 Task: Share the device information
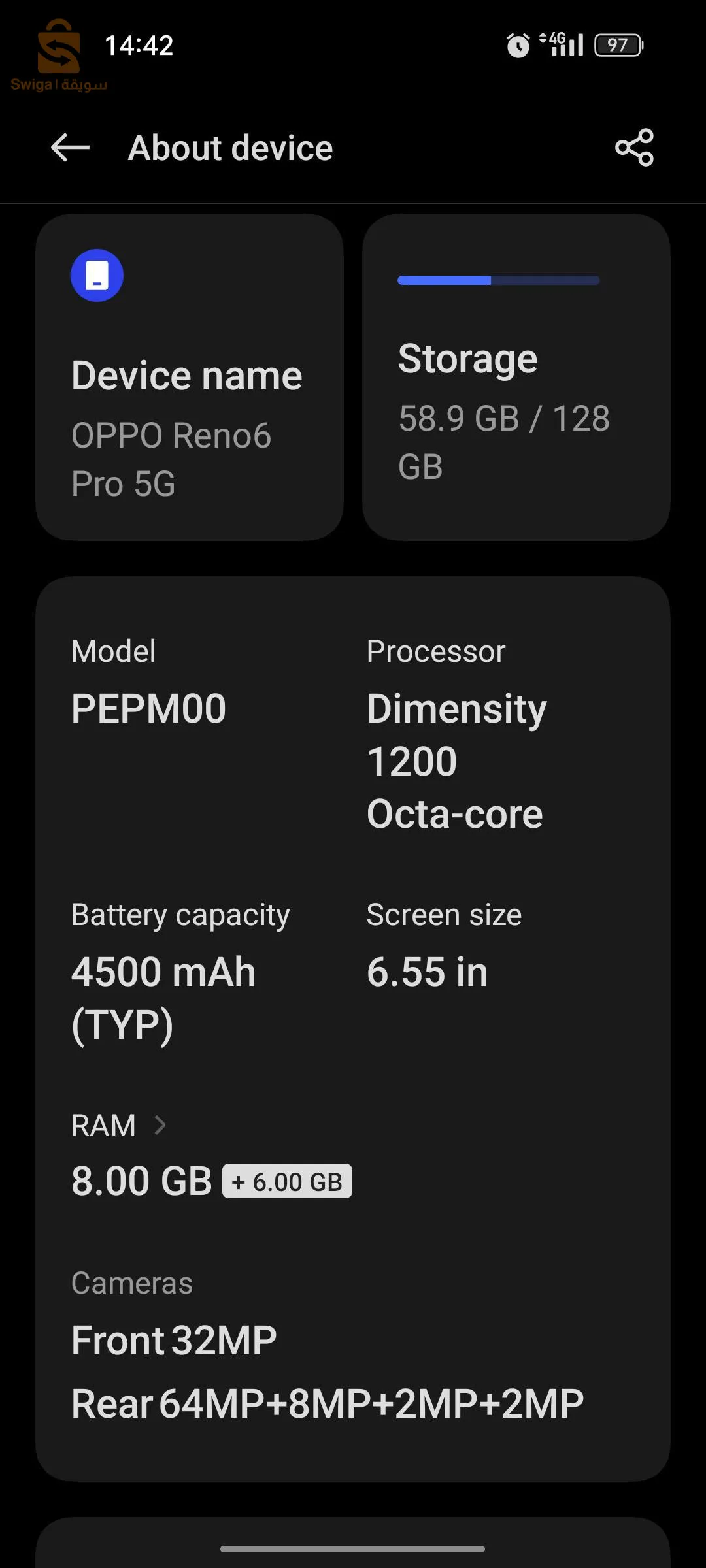[x=634, y=148]
